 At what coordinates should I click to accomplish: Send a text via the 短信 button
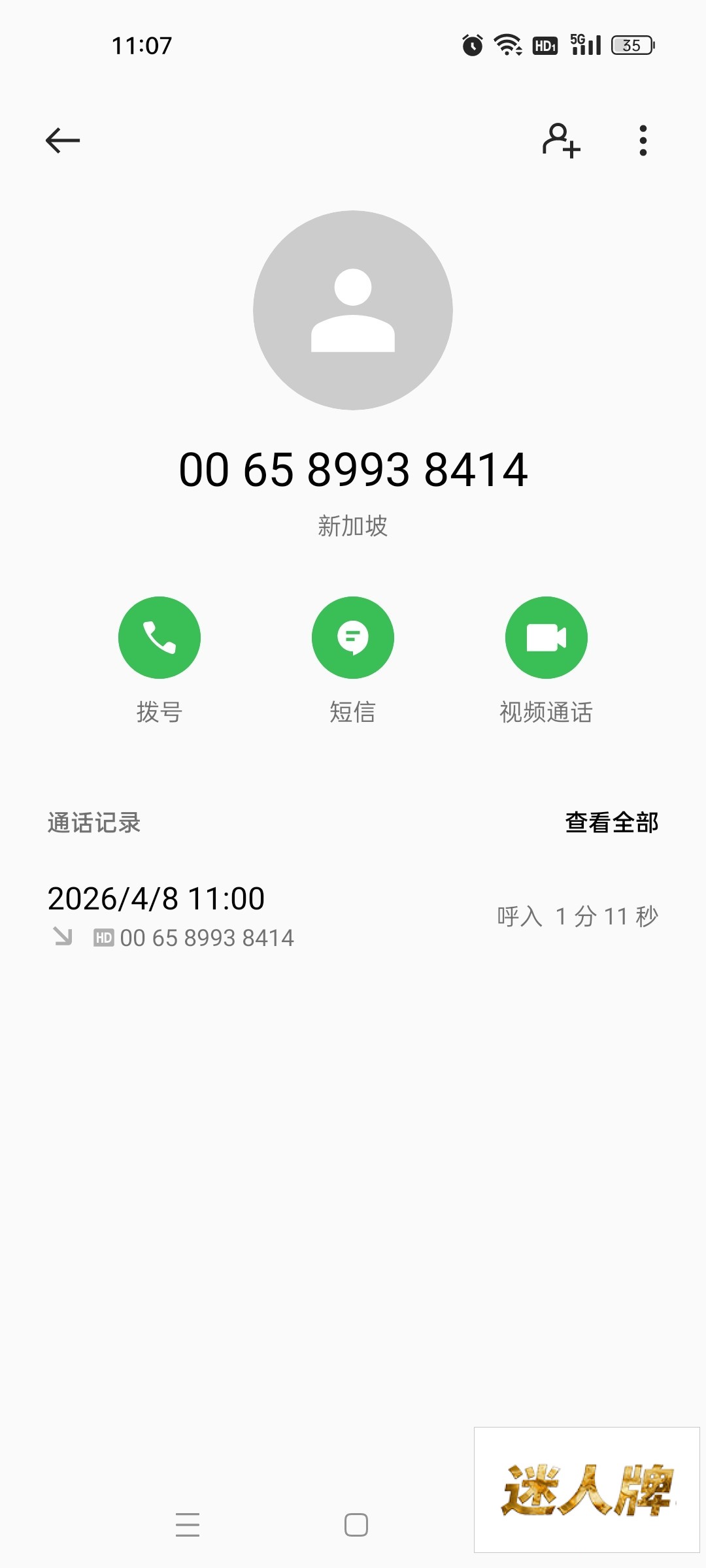352,638
